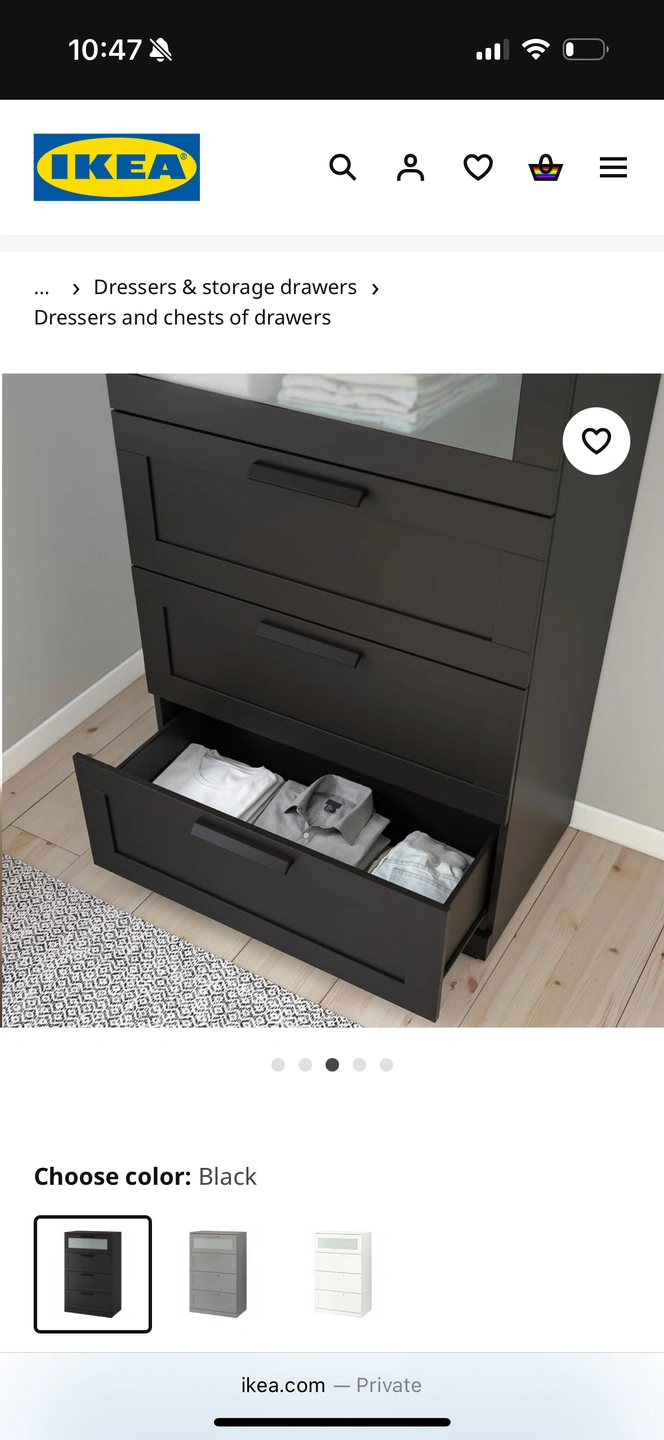
Task: Open the account profile icon
Action: [x=410, y=167]
